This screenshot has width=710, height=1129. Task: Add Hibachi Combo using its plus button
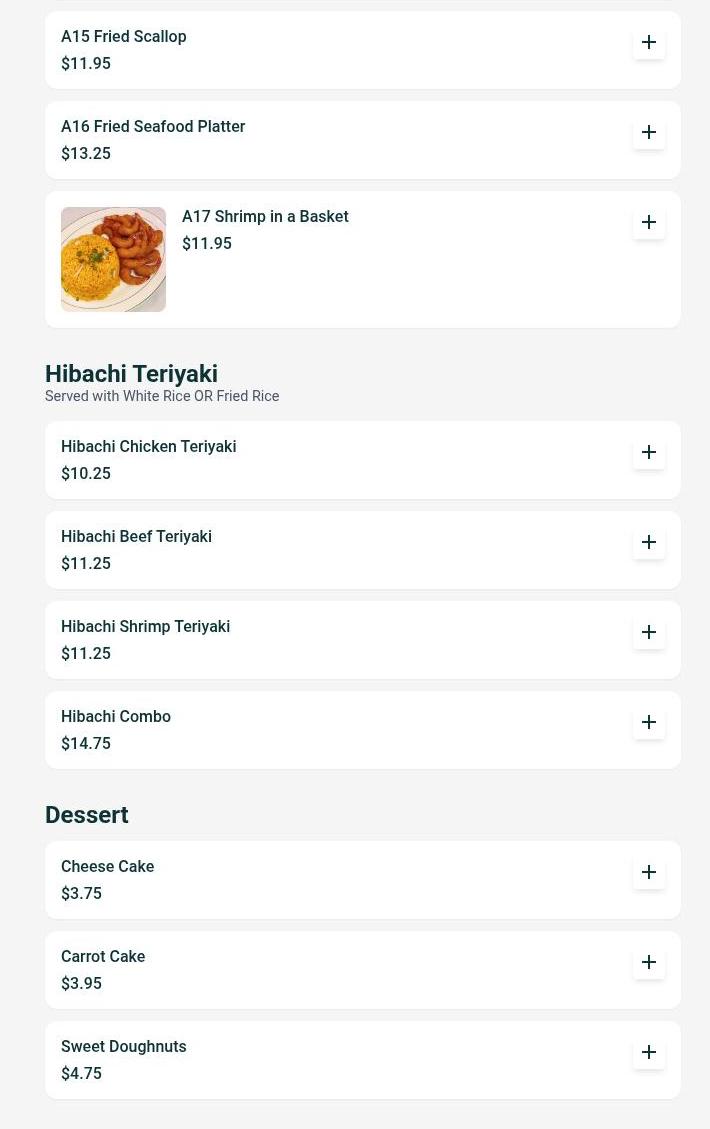click(649, 723)
